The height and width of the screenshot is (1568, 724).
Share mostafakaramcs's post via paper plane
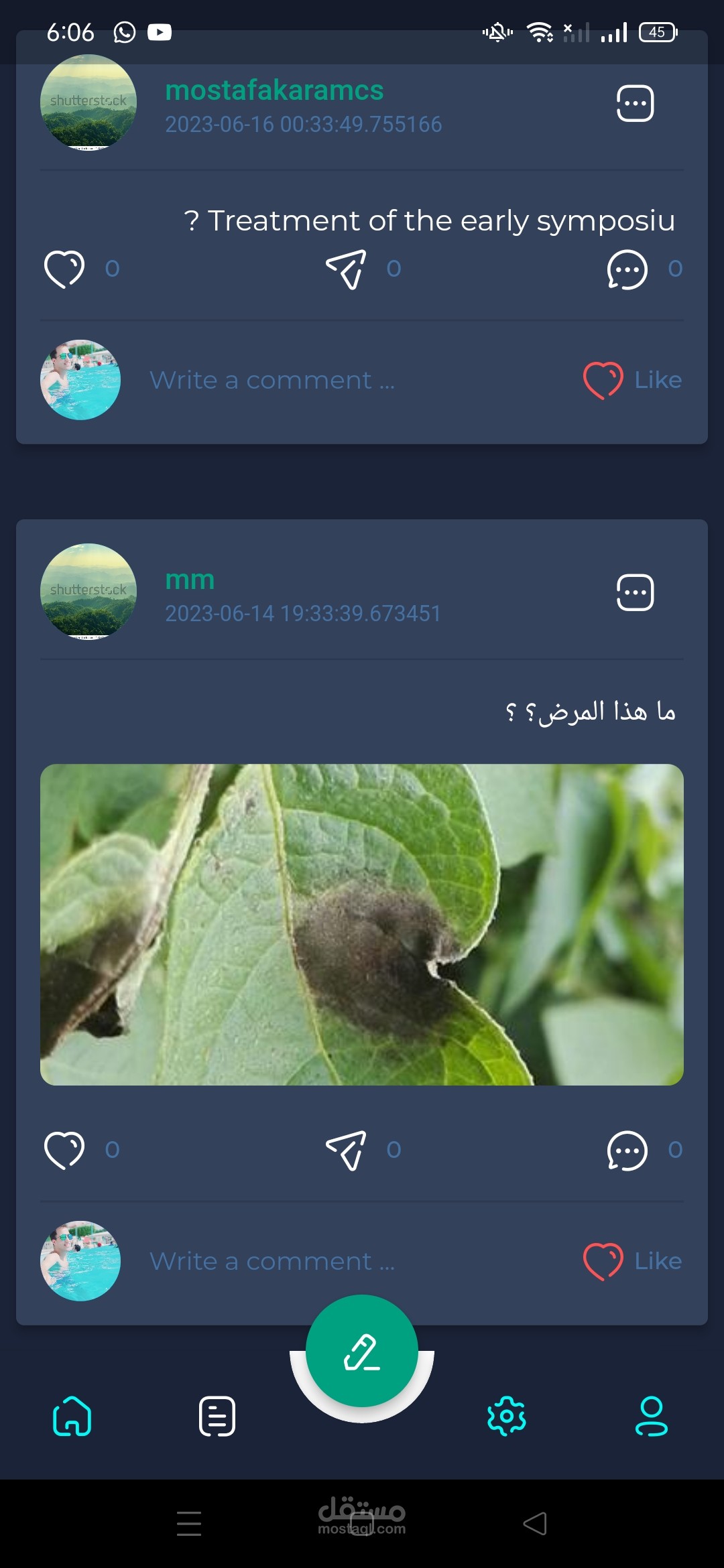[346, 269]
